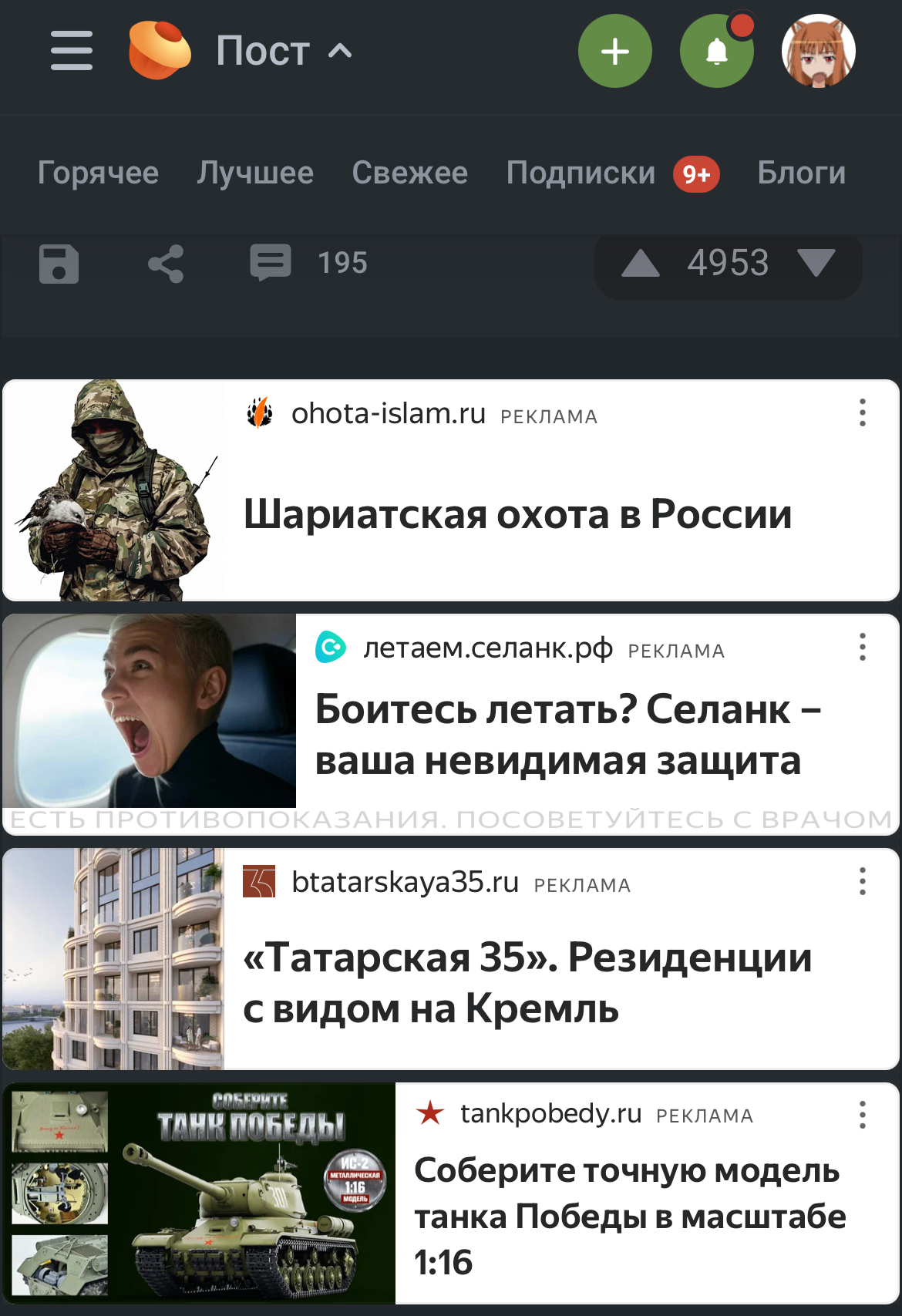This screenshot has width=902, height=1316.
Task: Upvote the post
Action: pos(641,264)
